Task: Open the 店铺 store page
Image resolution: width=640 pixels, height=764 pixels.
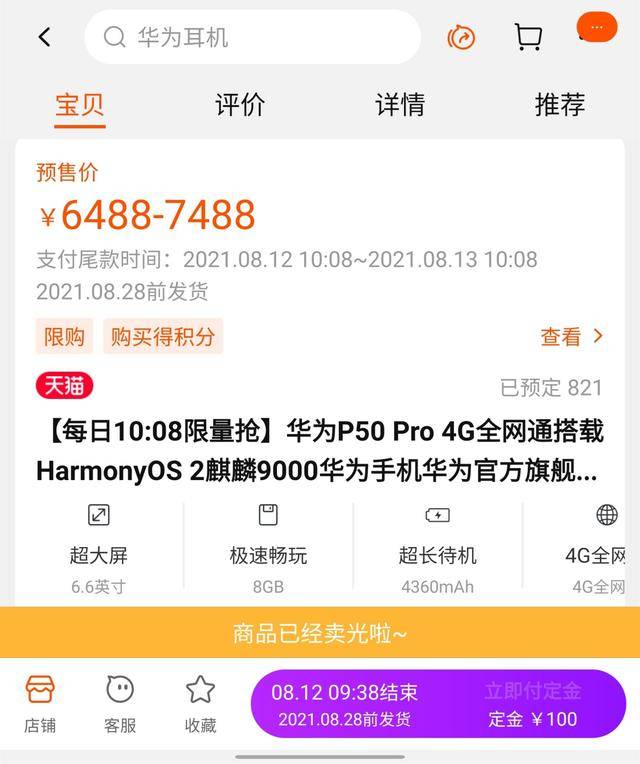Action: pos(40,703)
